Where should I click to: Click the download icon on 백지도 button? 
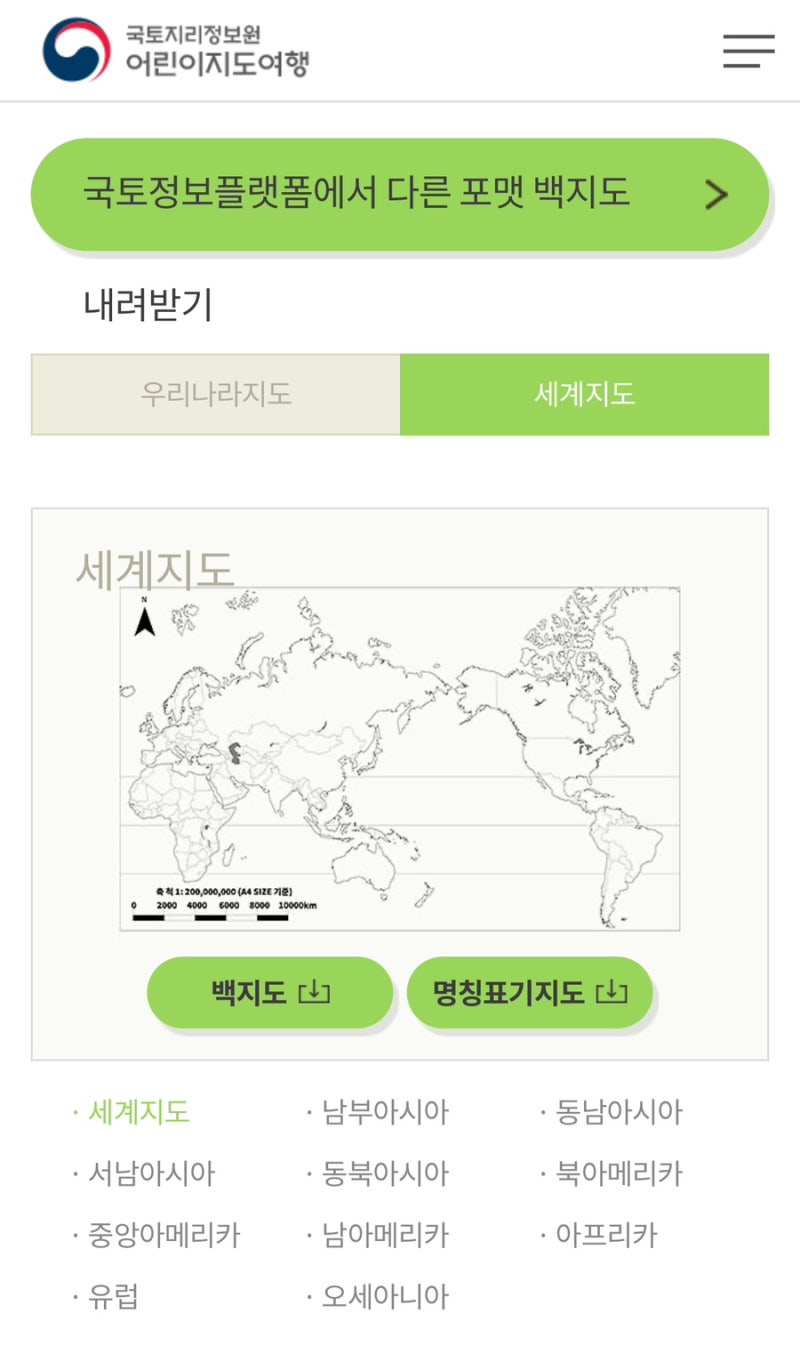pyautogui.click(x=313, y=992)
